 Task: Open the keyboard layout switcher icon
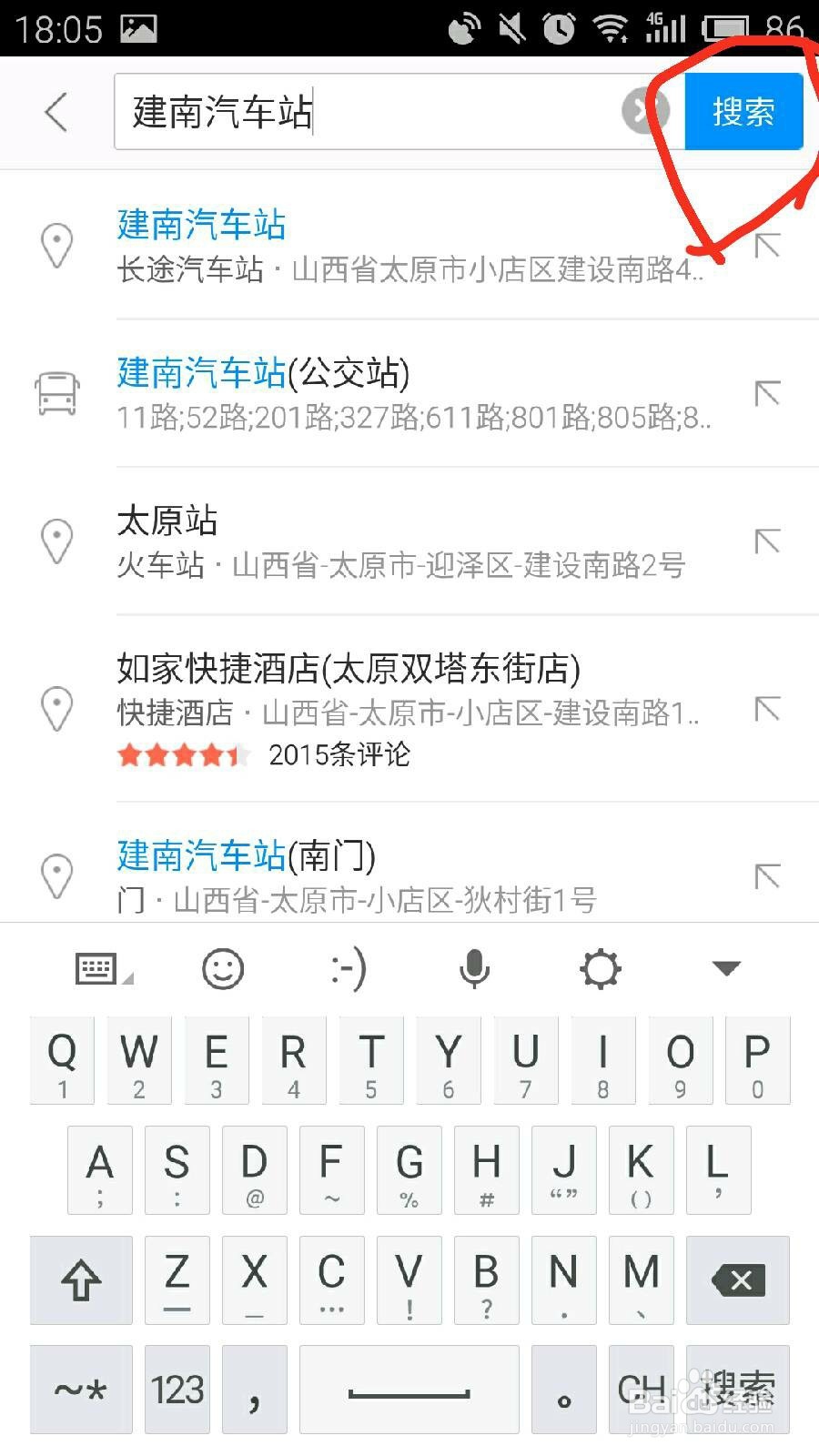tap(100, 969)
